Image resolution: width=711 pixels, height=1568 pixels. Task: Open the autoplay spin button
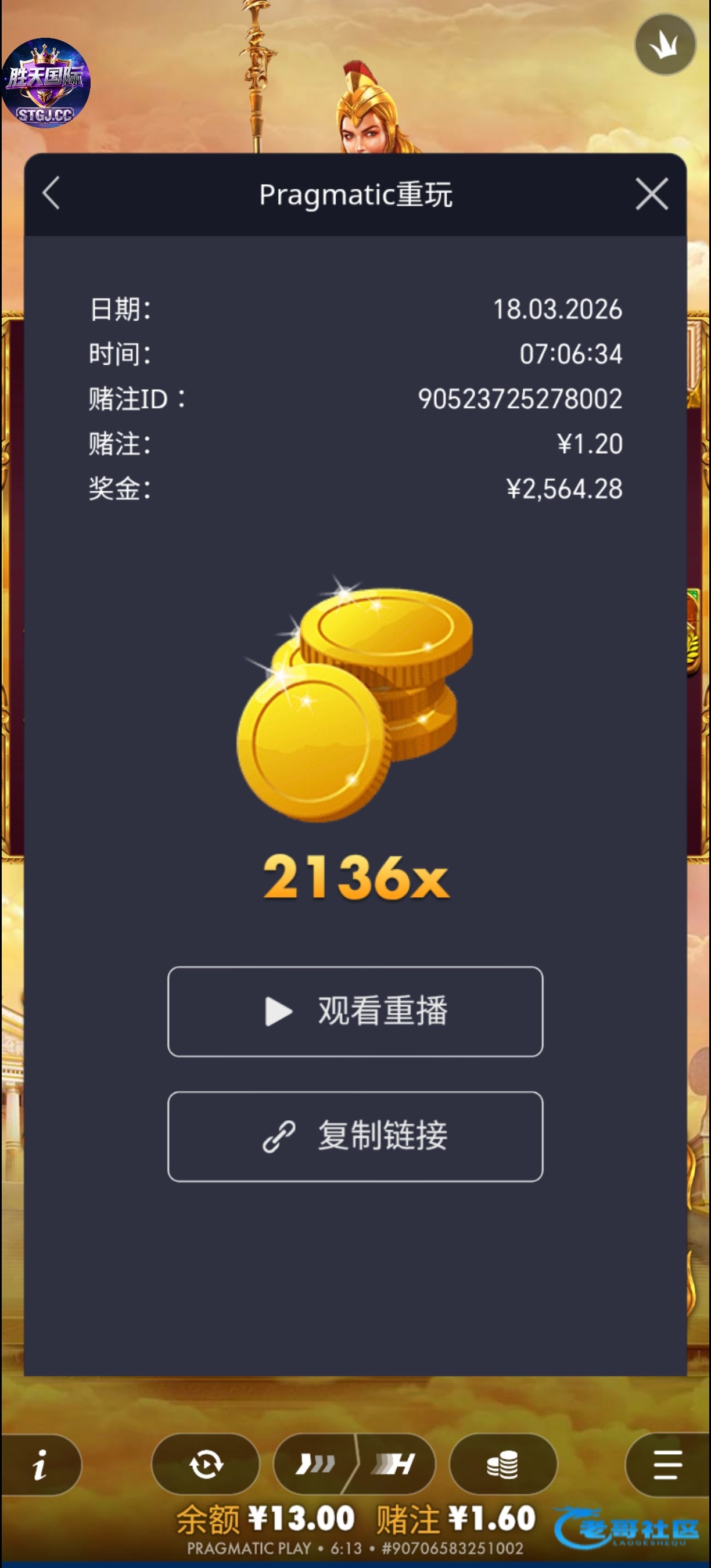[206, 1464]
